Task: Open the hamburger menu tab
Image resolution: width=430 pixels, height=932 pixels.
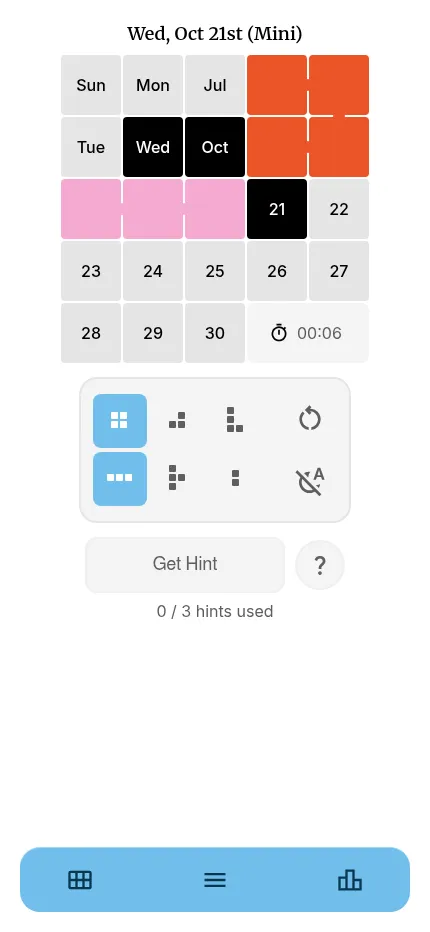Action: 215,880
